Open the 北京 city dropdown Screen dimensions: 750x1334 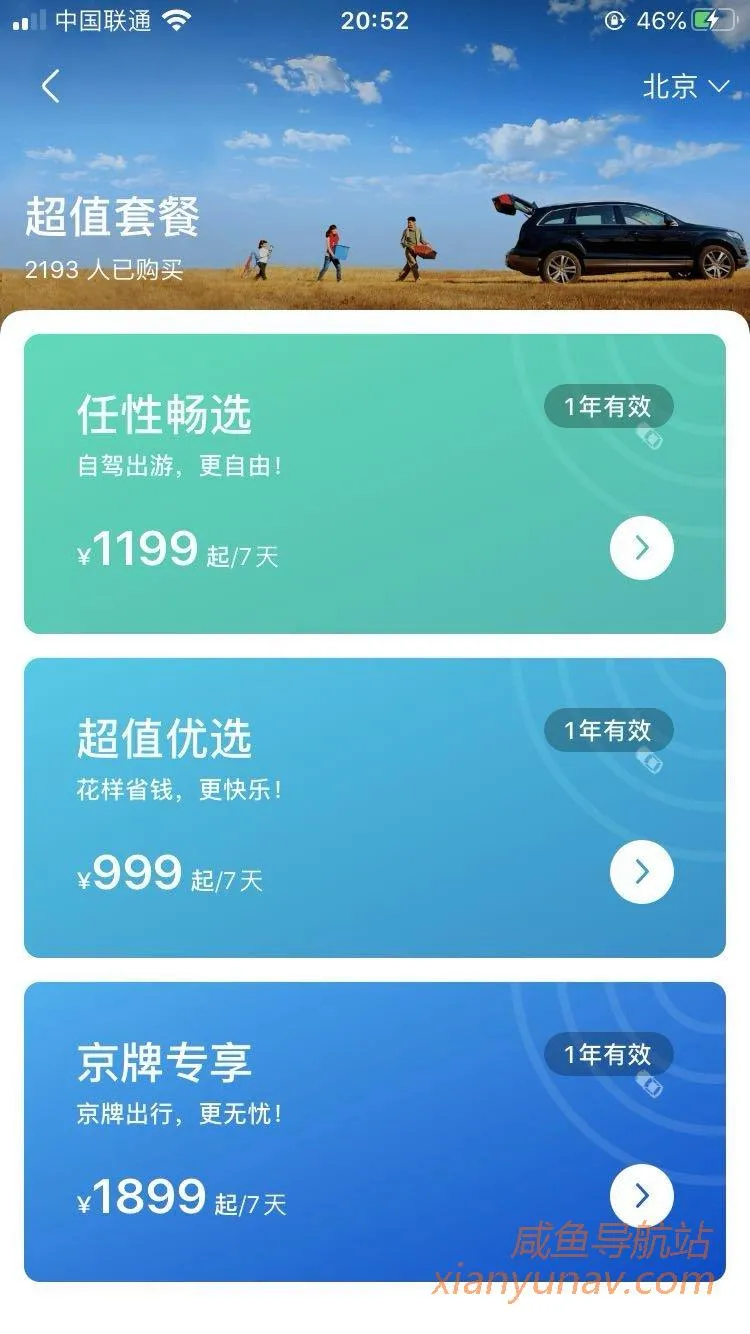(x=686, y=87)
